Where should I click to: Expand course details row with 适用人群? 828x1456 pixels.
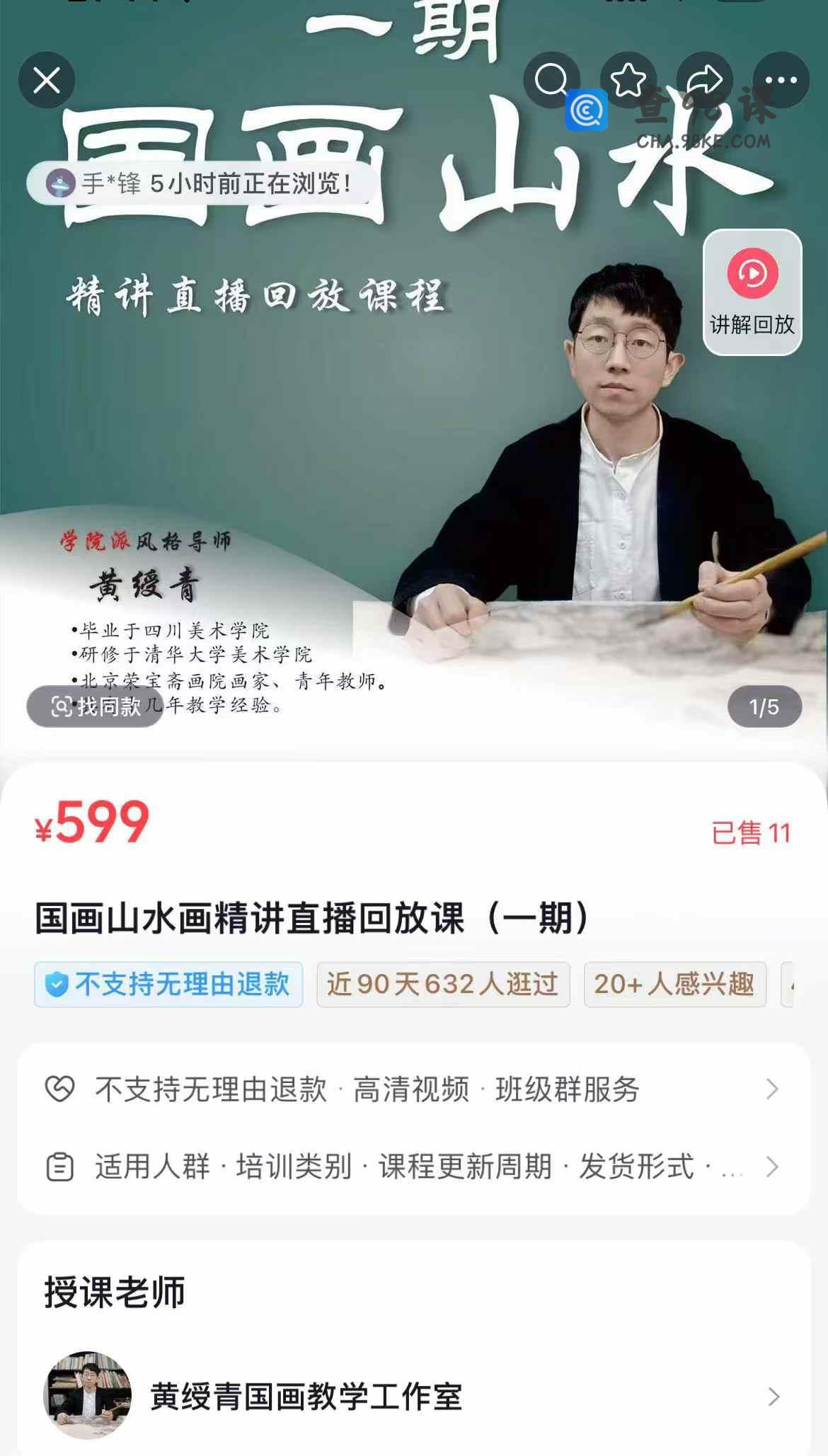coord(413,1166)
